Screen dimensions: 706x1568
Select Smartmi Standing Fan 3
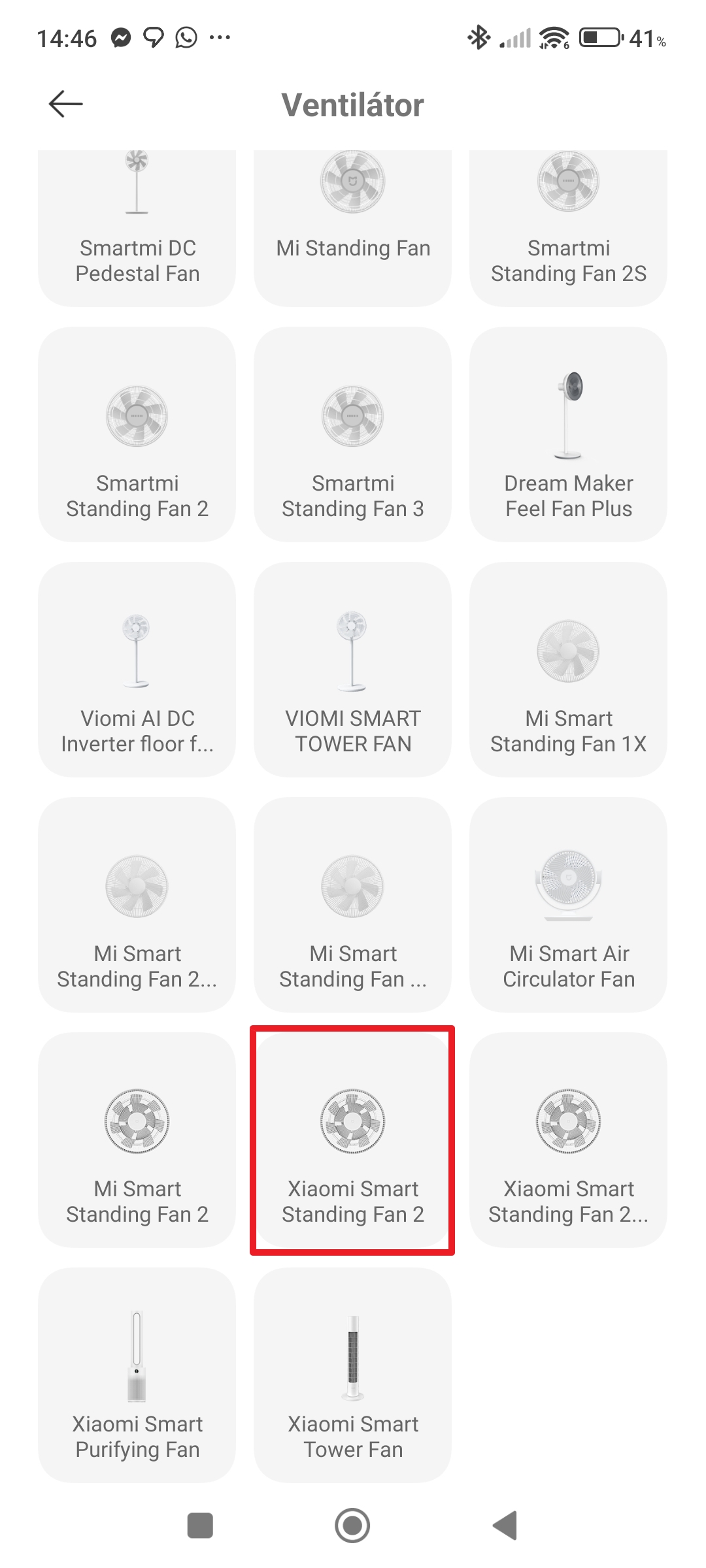click(x=352, y=434)
